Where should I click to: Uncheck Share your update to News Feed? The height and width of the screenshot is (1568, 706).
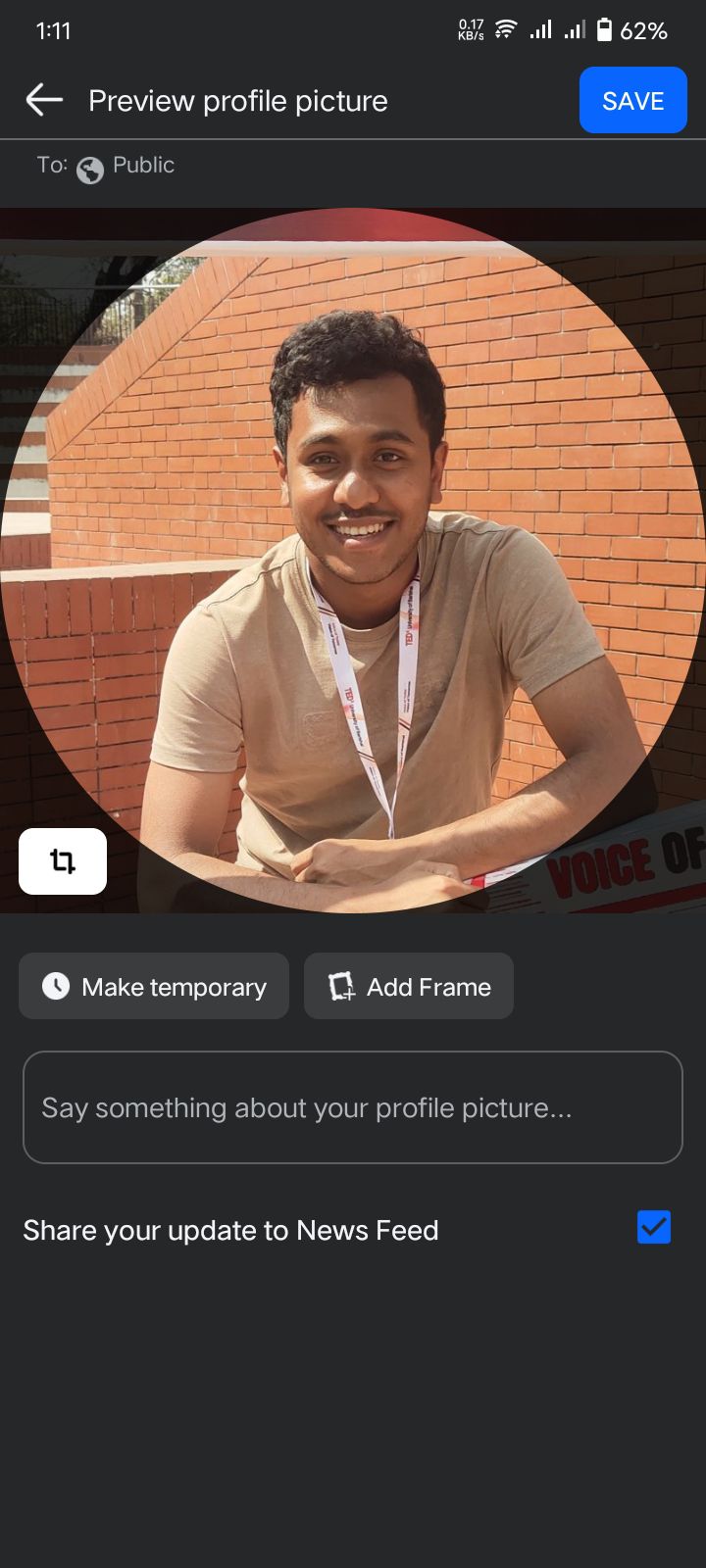[653, 1227]
